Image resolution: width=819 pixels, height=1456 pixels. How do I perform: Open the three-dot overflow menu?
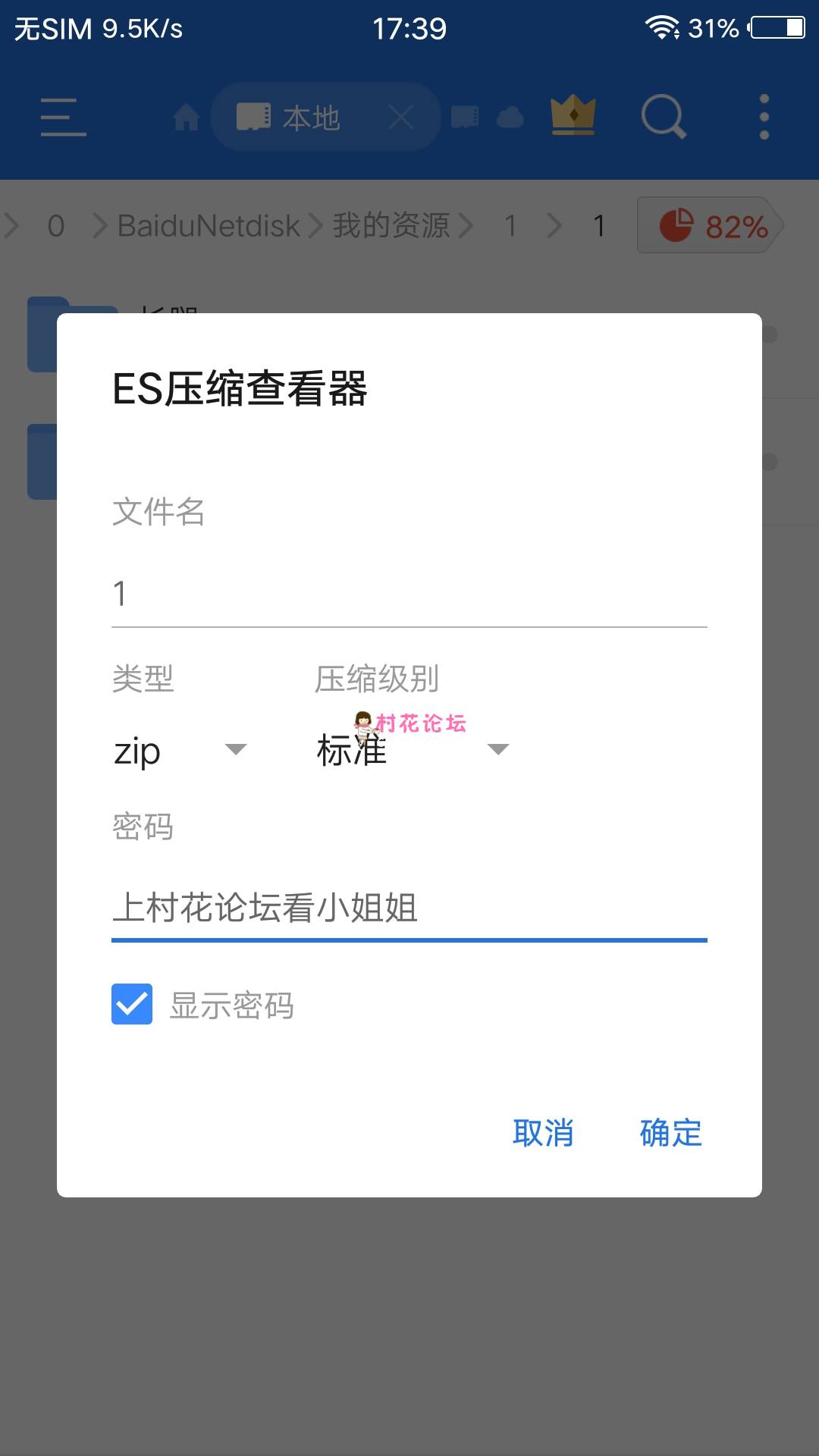[x=763, y=116]
